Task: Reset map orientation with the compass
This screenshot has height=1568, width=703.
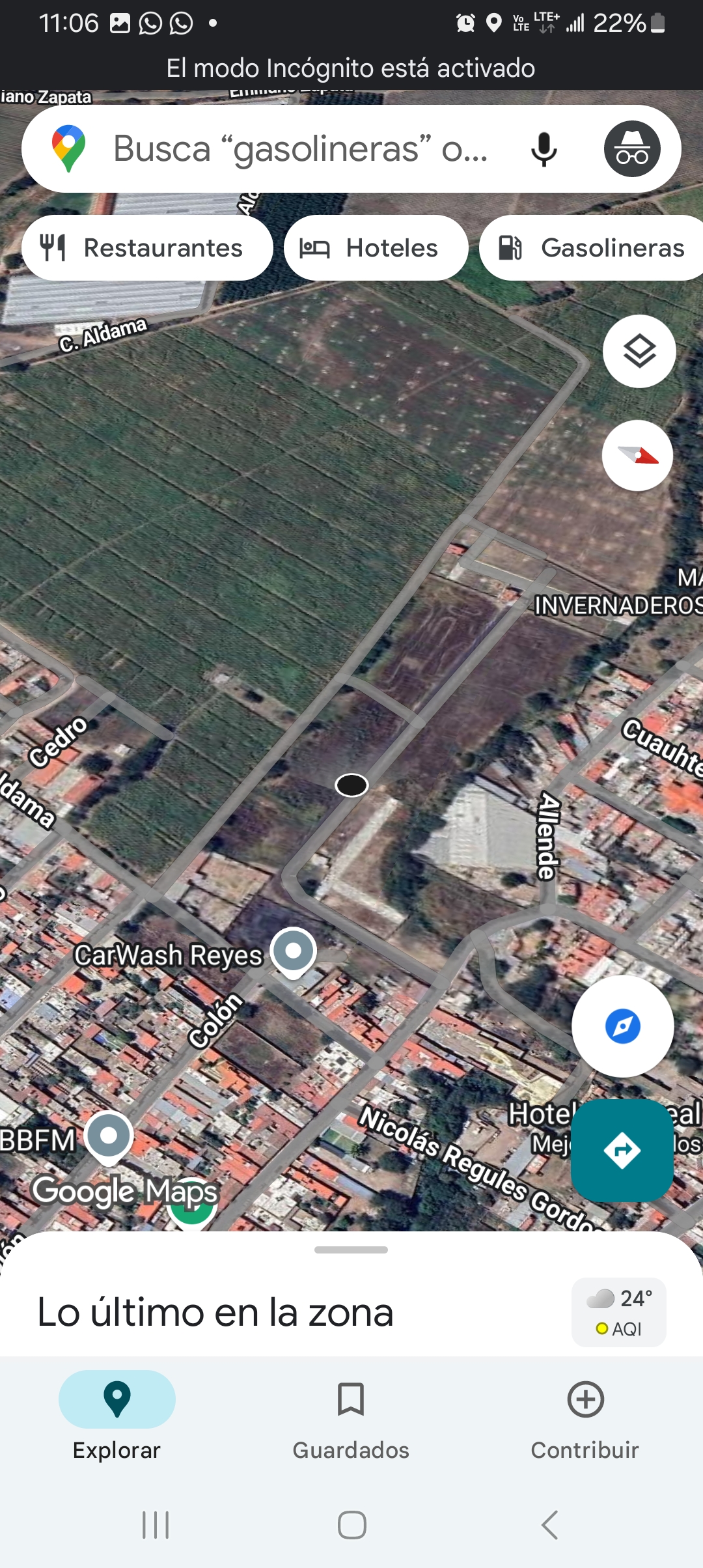Action: click(x=637, y=455)
